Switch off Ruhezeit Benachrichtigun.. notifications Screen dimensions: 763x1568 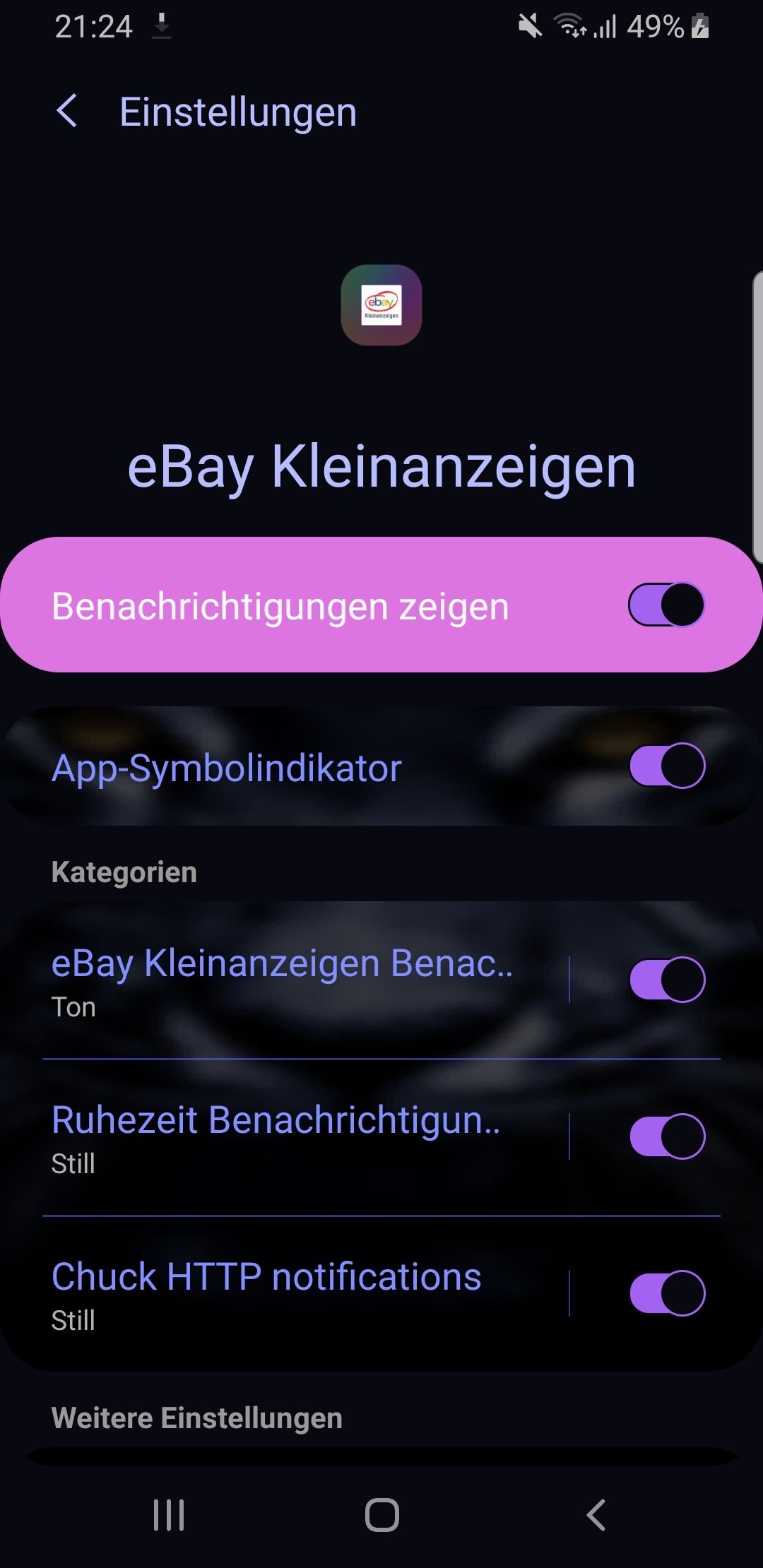point(666,1136)
